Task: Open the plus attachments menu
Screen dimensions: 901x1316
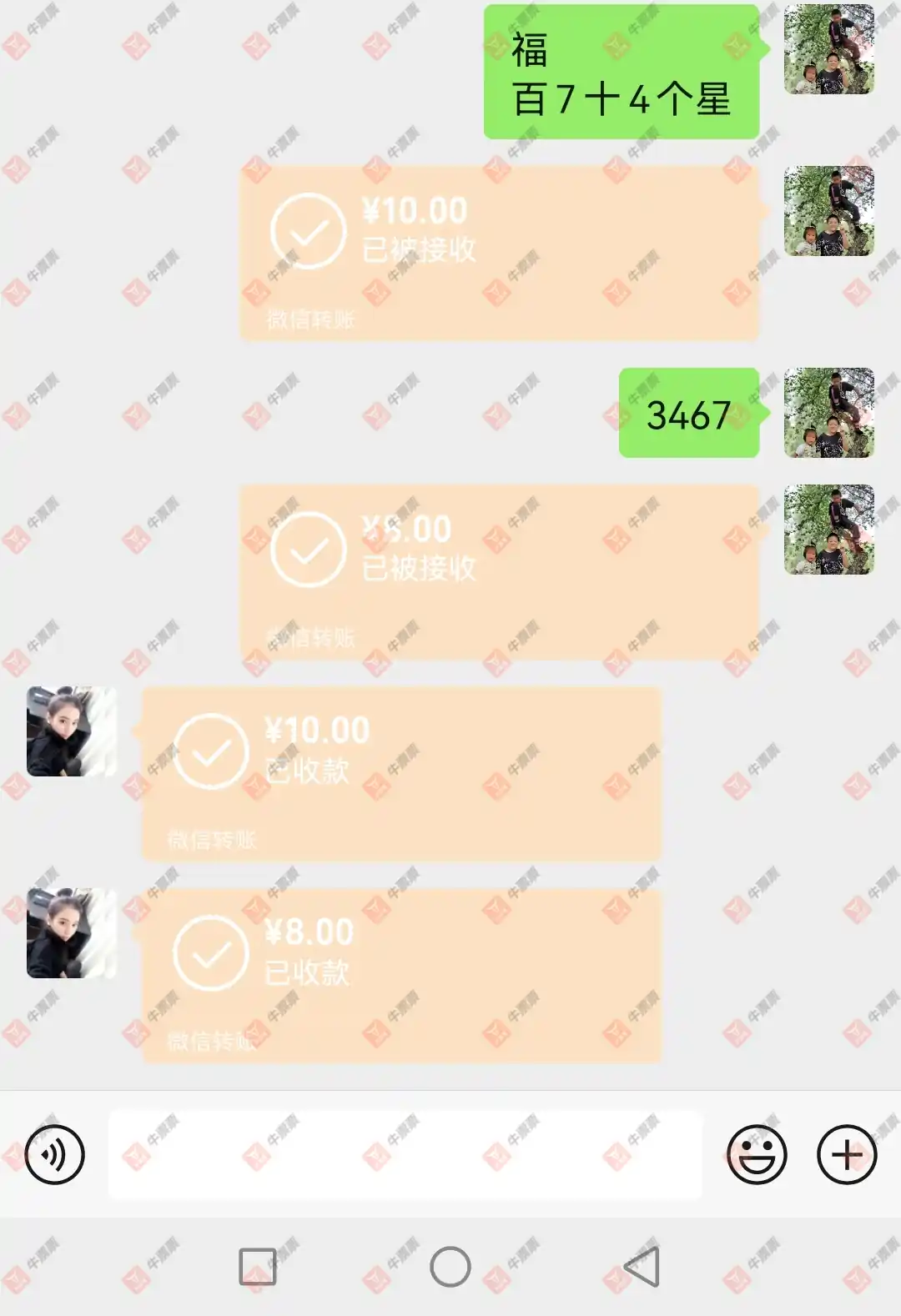Action: pyautogui.click(x=846, y=1155)
